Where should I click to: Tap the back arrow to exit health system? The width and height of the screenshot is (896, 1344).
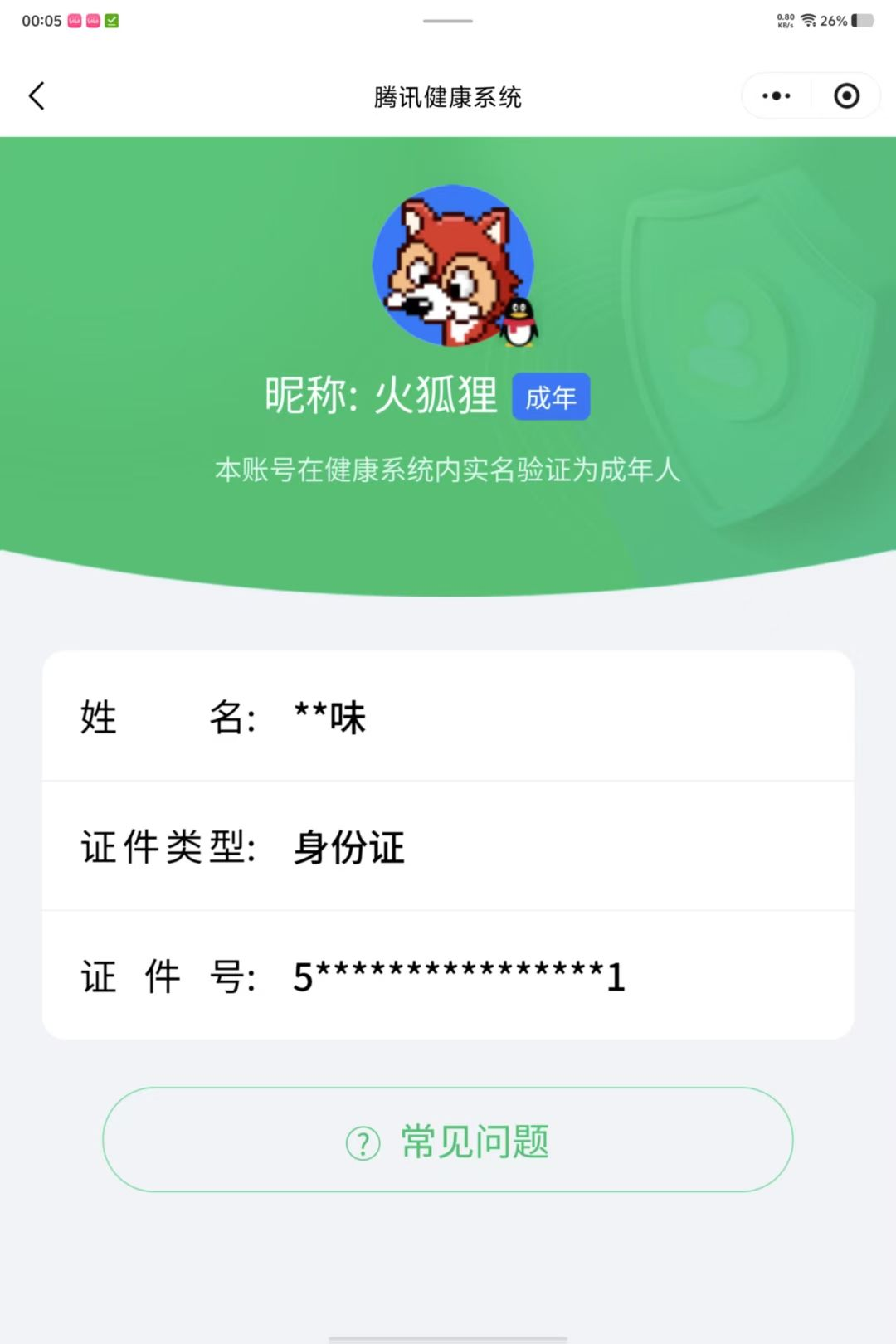[36, 95]
